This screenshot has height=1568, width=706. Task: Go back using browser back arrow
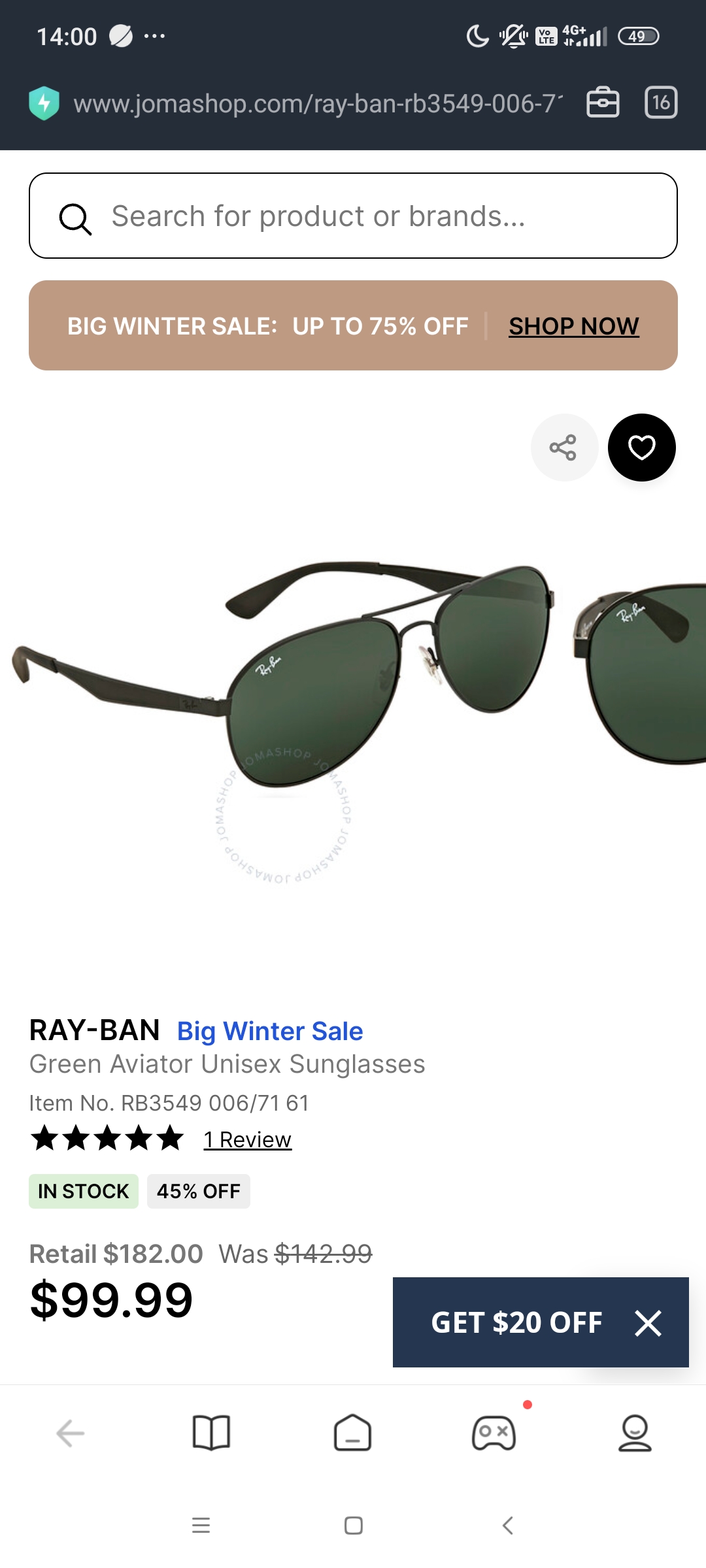tap(71, 1433)
